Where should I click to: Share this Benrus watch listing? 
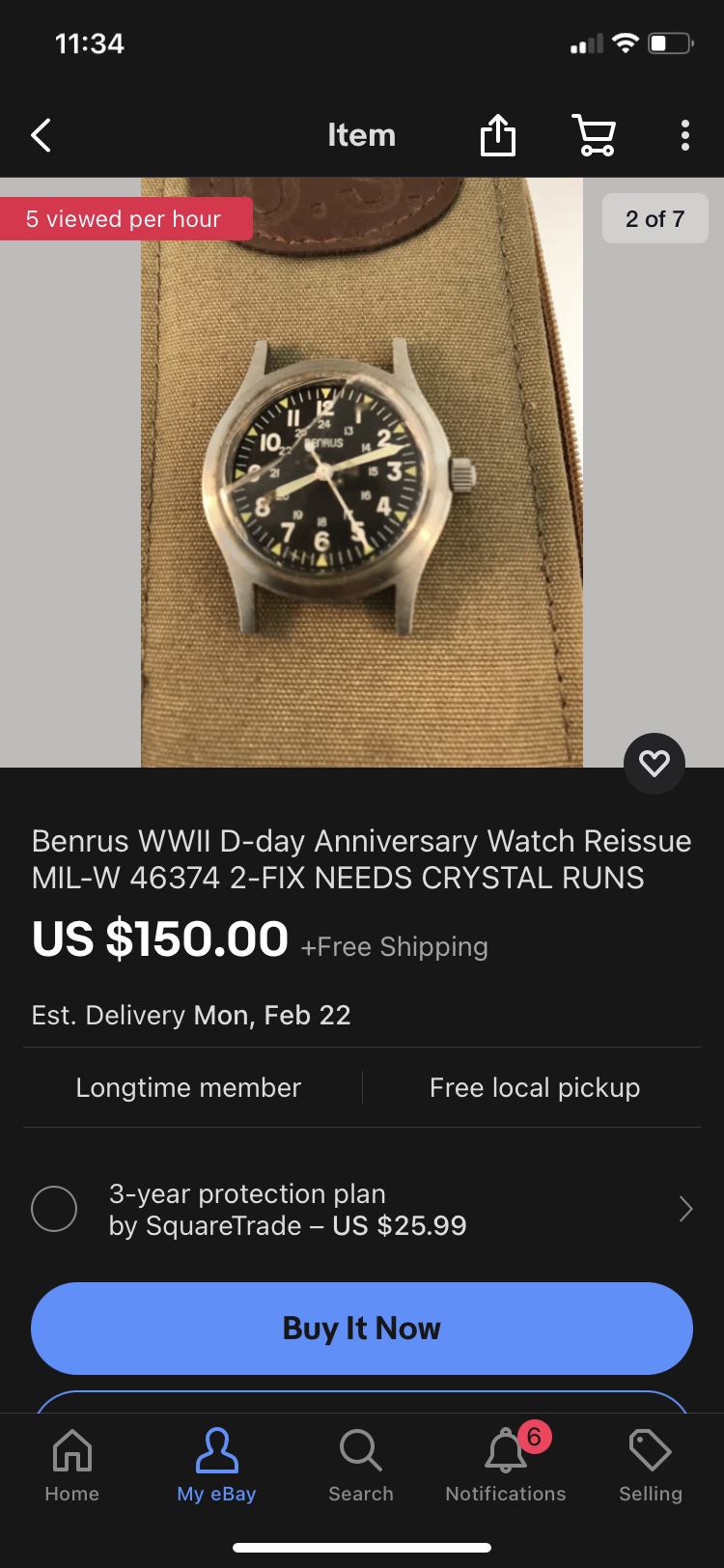coord(498,135)
